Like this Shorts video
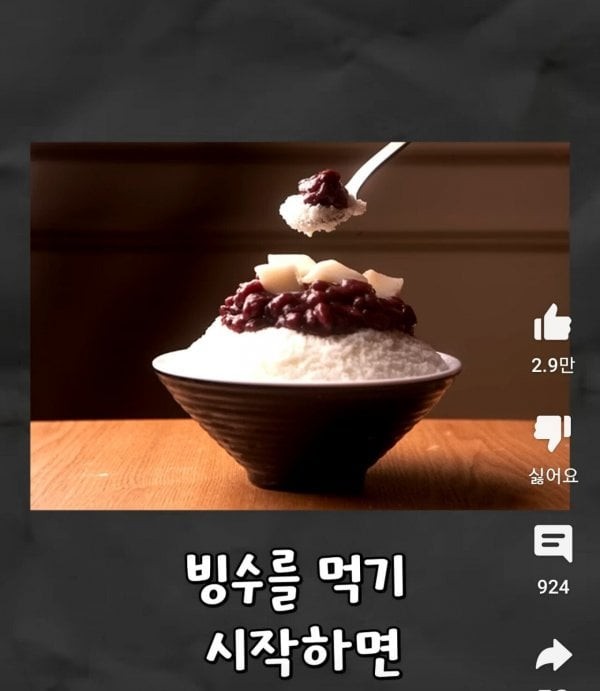Screen dimensions: 600x691 (x=552, y=324)
